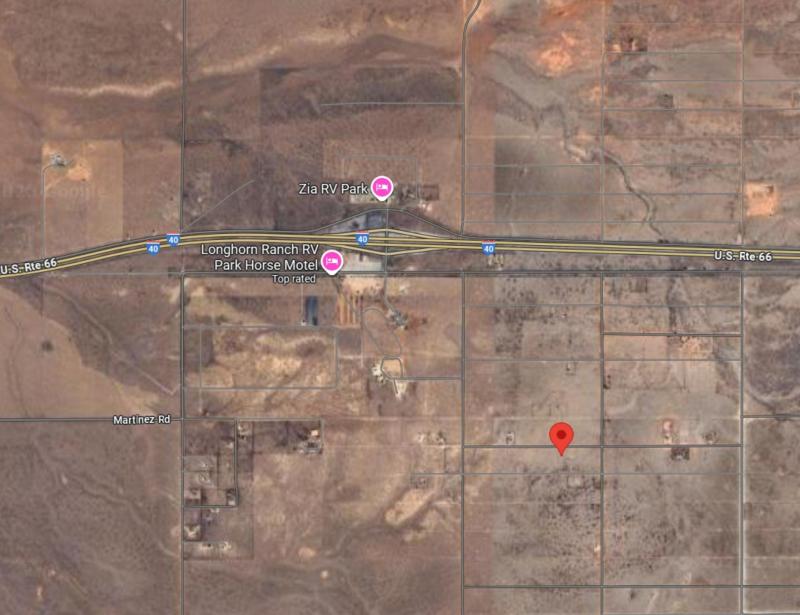Tap the red dropped location pin
The height and width of the screenshot is (615, 800).
point(562,437)
